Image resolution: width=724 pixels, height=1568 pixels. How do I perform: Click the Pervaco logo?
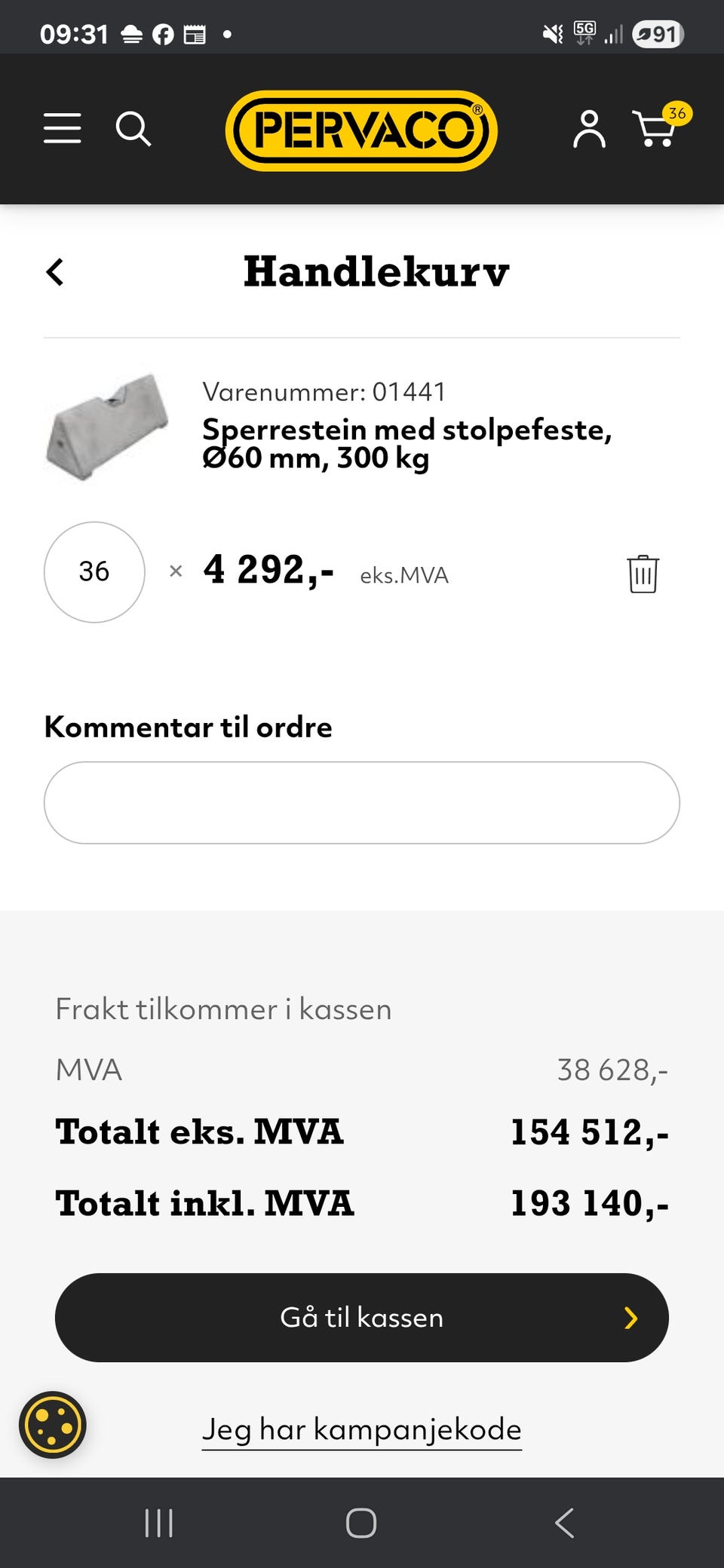coord(362,129)
